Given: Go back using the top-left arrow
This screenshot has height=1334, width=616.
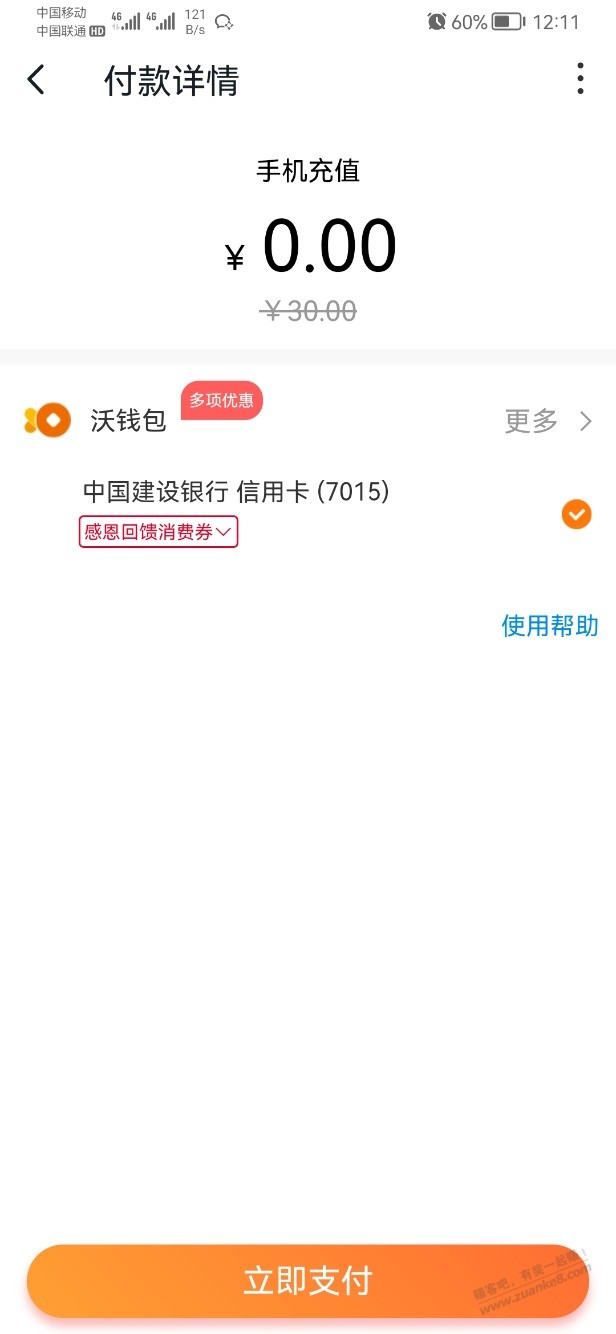Looking at the screenshot, I should click(x=36, y=80).
